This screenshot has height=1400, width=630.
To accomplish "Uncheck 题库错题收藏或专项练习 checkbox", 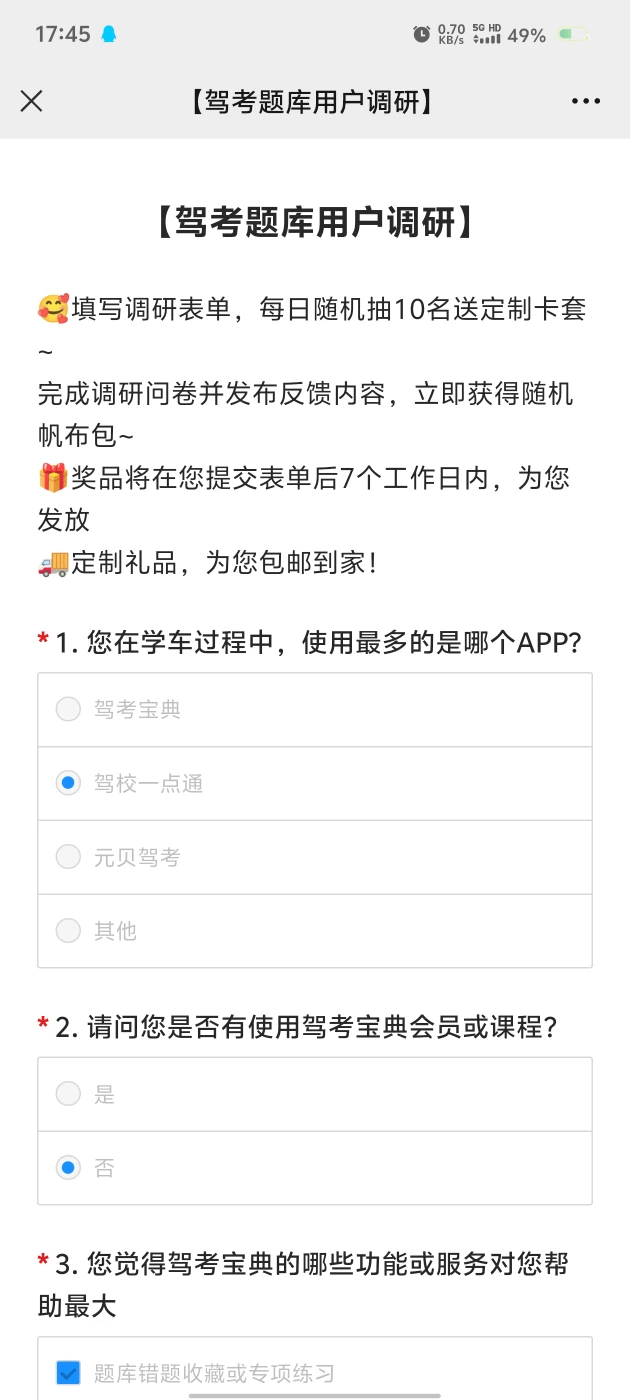I will pos(68,1373).
